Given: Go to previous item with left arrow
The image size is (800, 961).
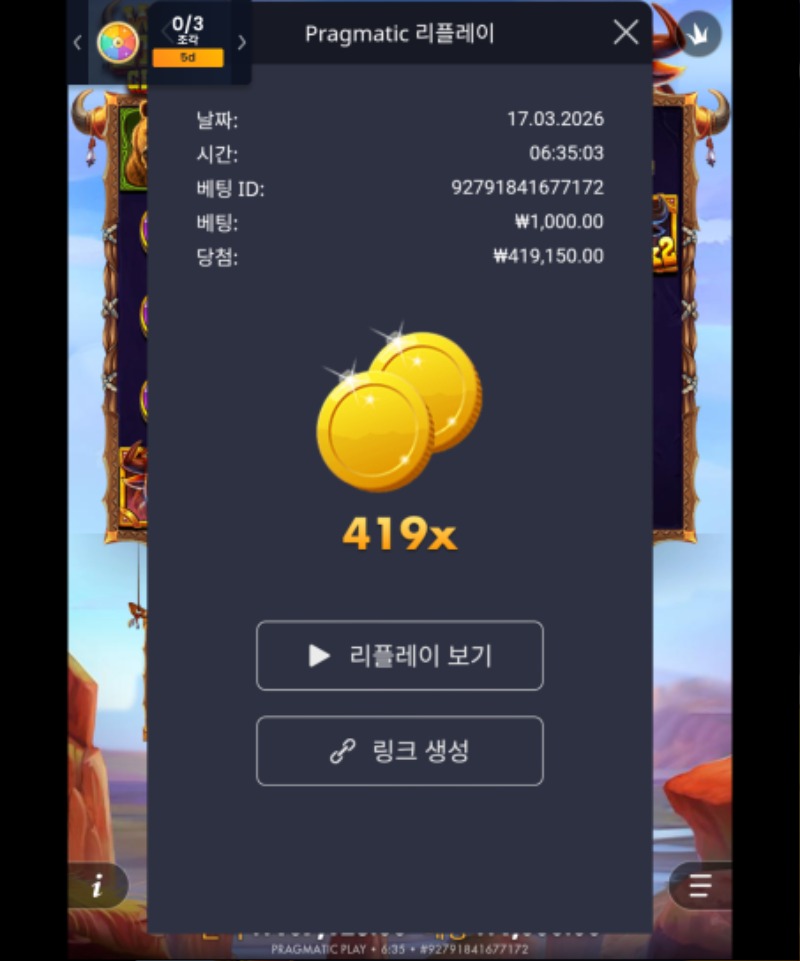Looking at the screenshot, I should coord(78,42).
